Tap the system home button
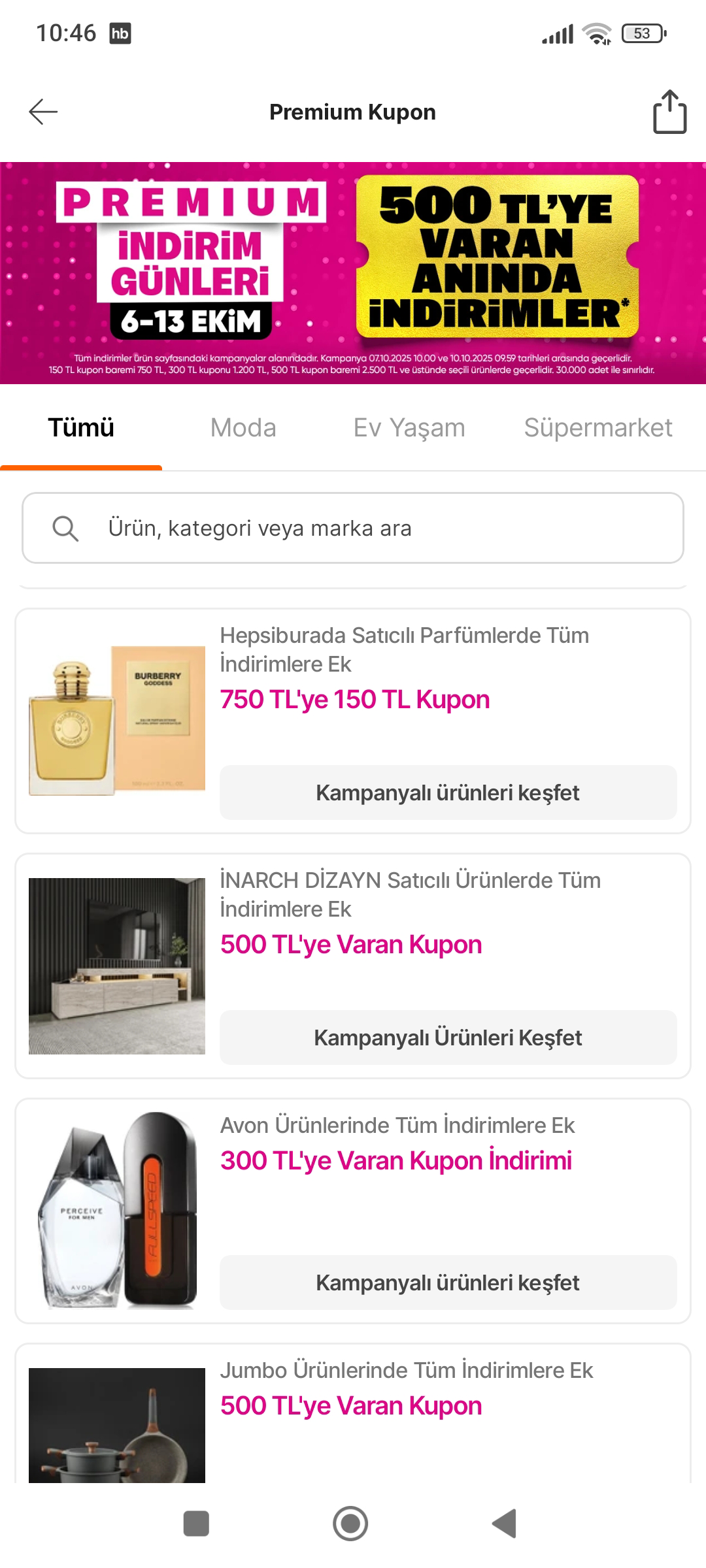Viewport: 706px width, 1568px height. coord(350,1524)
